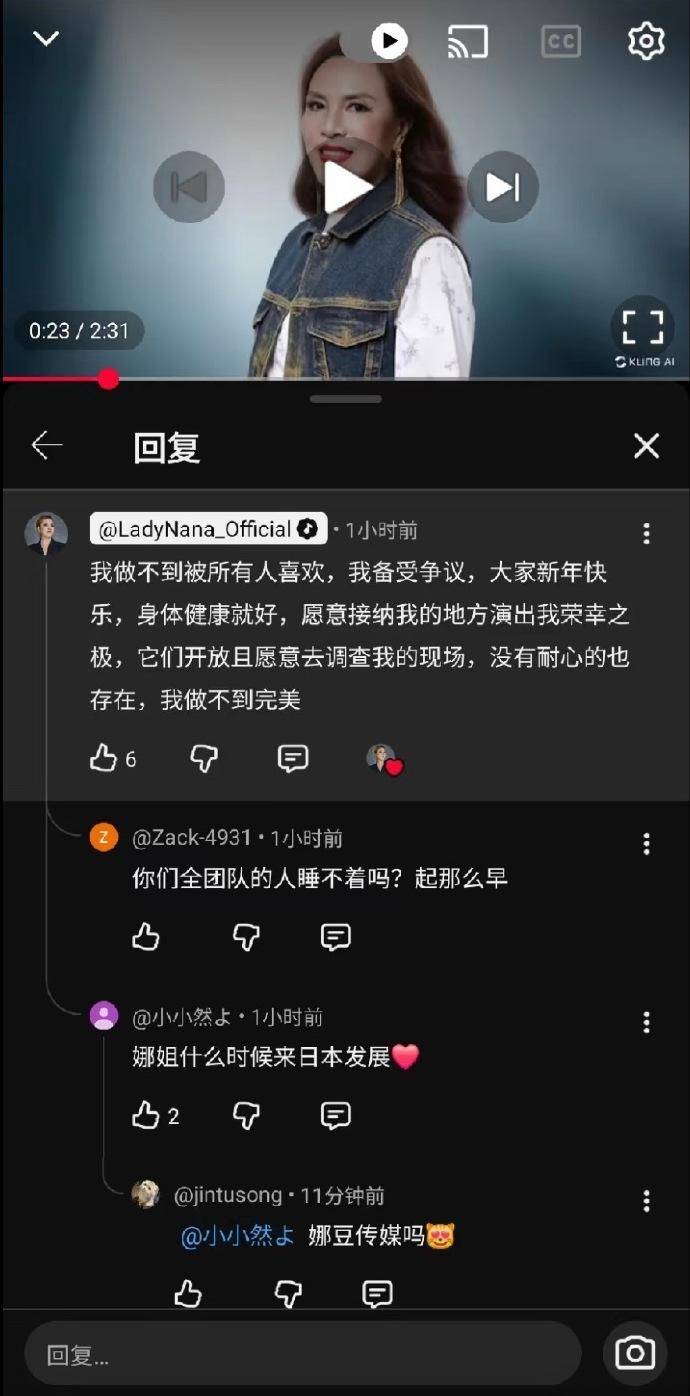Close the replies panel
Screen dimensions: 690x1396
click(x=647, y=446)
